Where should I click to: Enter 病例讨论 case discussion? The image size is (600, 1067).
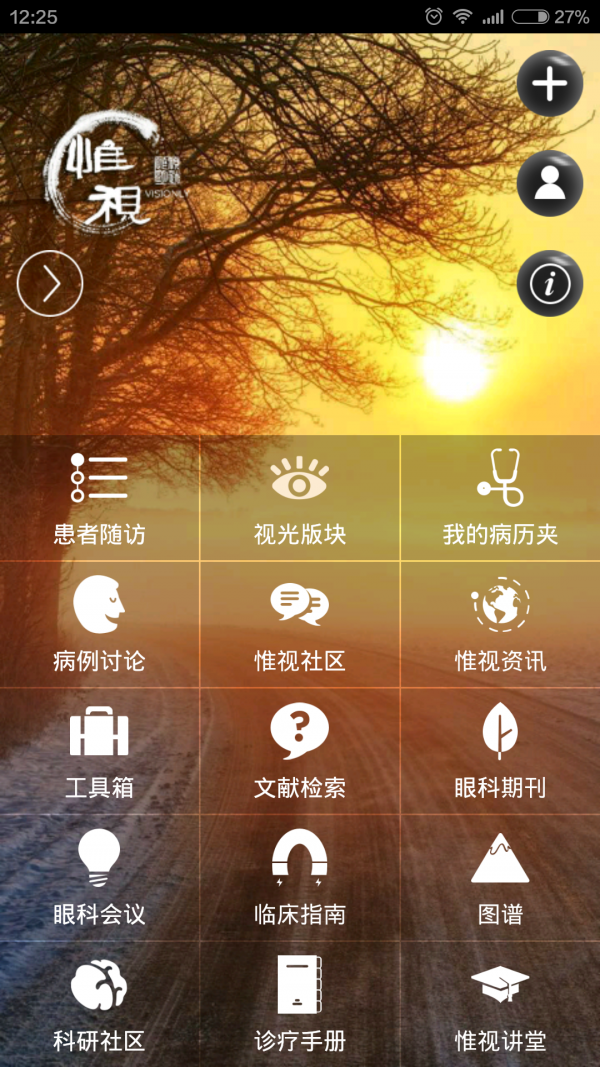100,625
